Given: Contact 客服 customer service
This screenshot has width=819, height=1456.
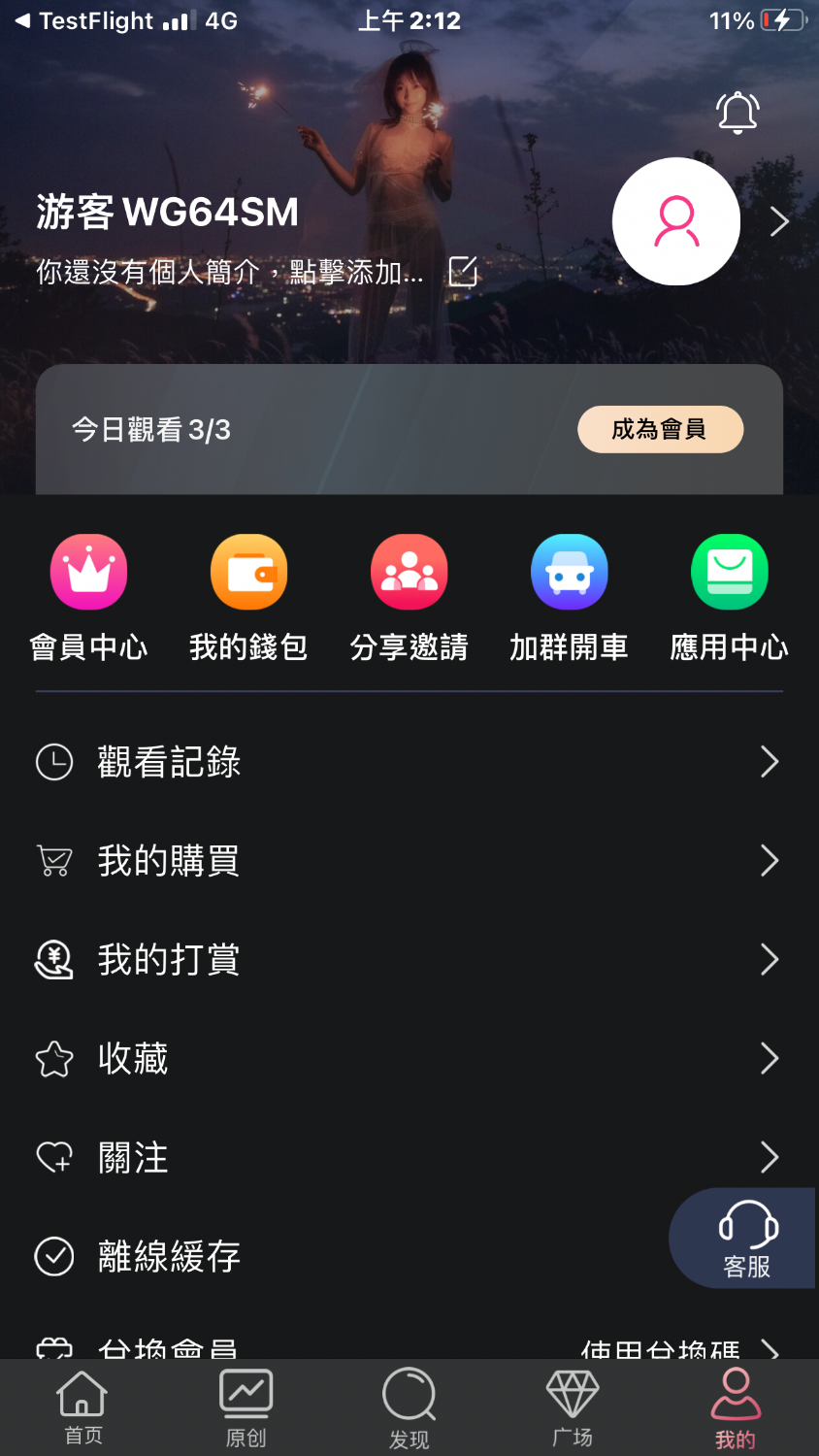Looking at the screenshot, I should coord(745,1239).
